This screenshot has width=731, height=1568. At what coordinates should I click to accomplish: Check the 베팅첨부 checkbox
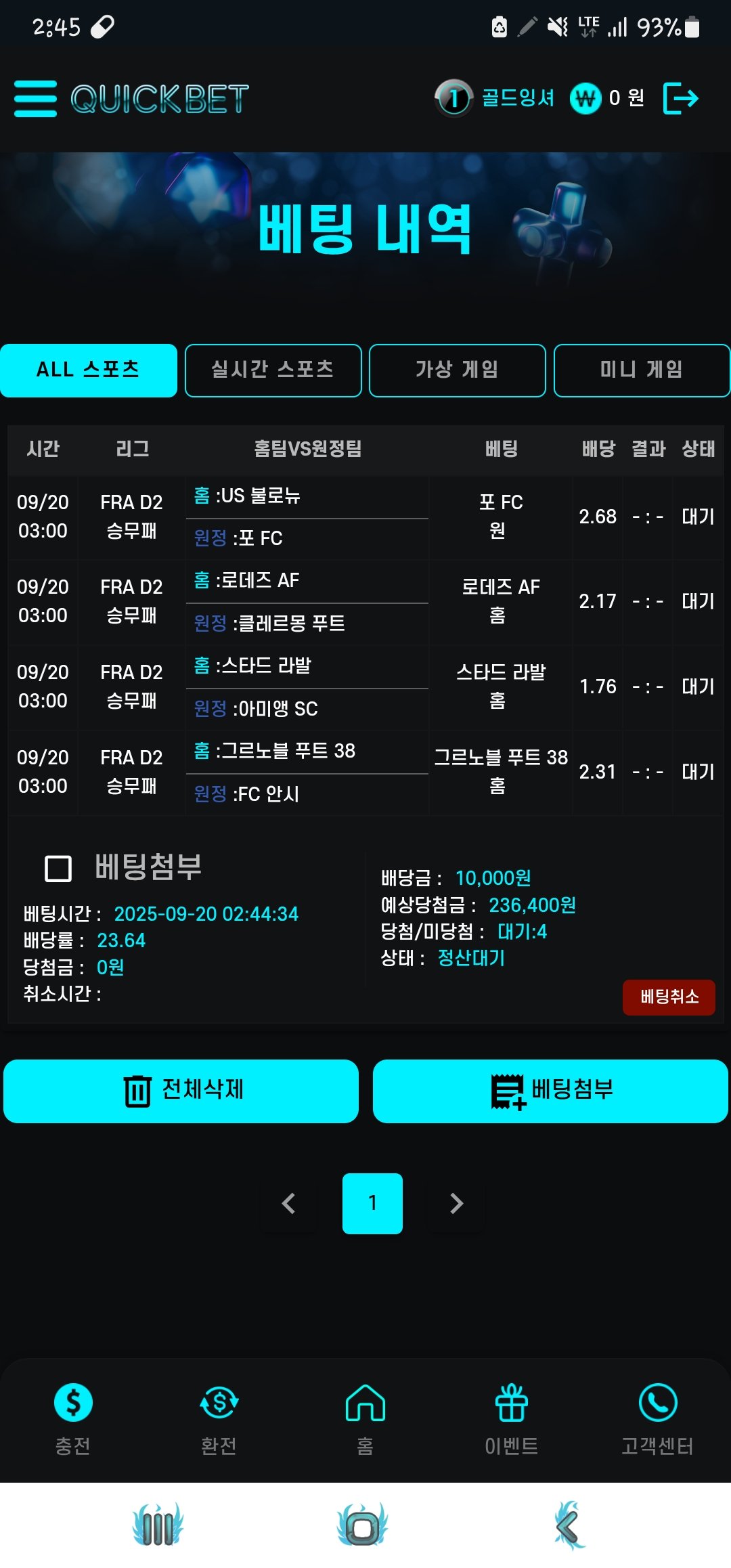[x=58, y=868]
